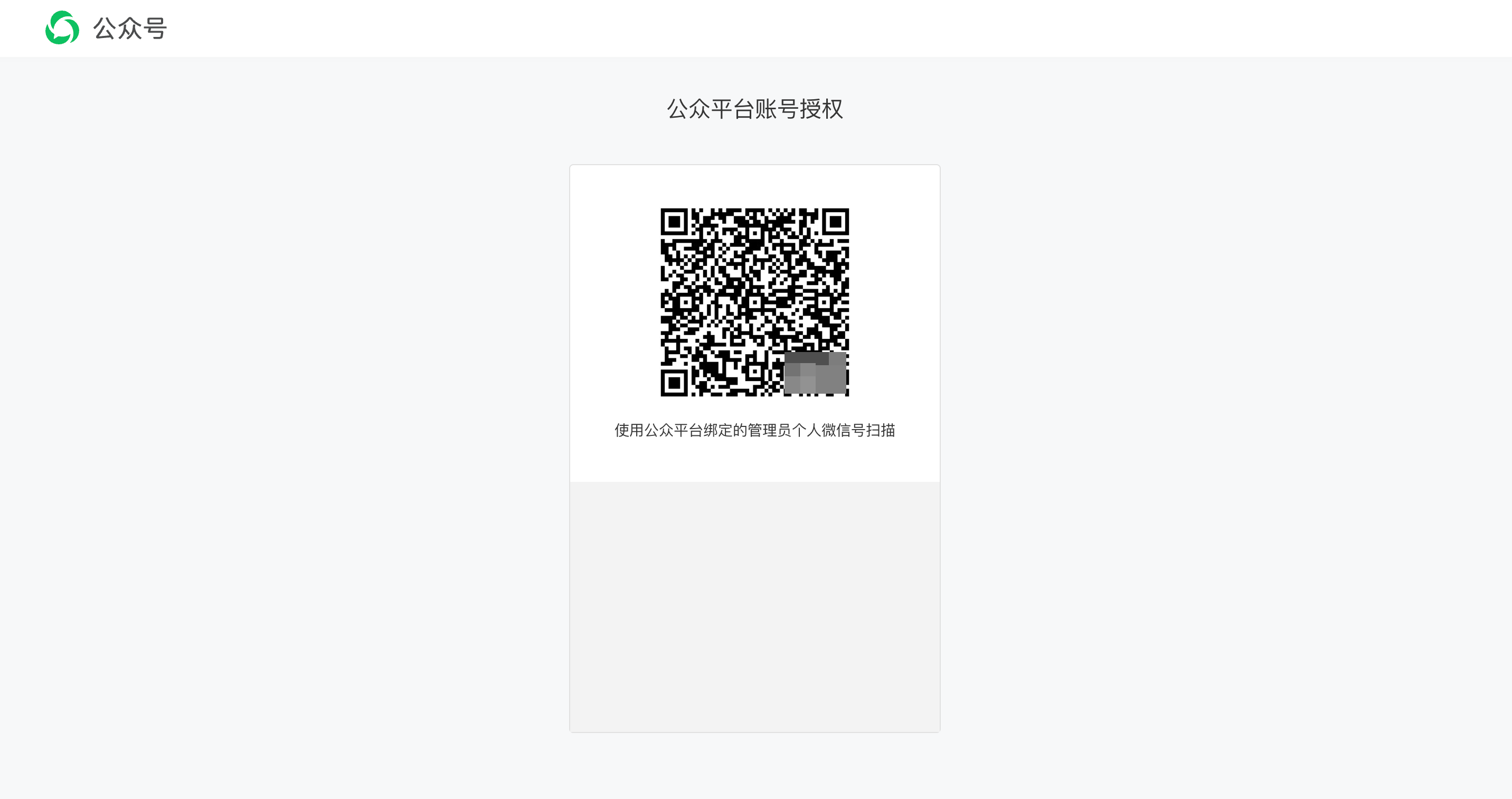Viewport: 1512px width, 799px height.
Task: Open the 公众号 home link in header
Action: click(x=106, y=27)
